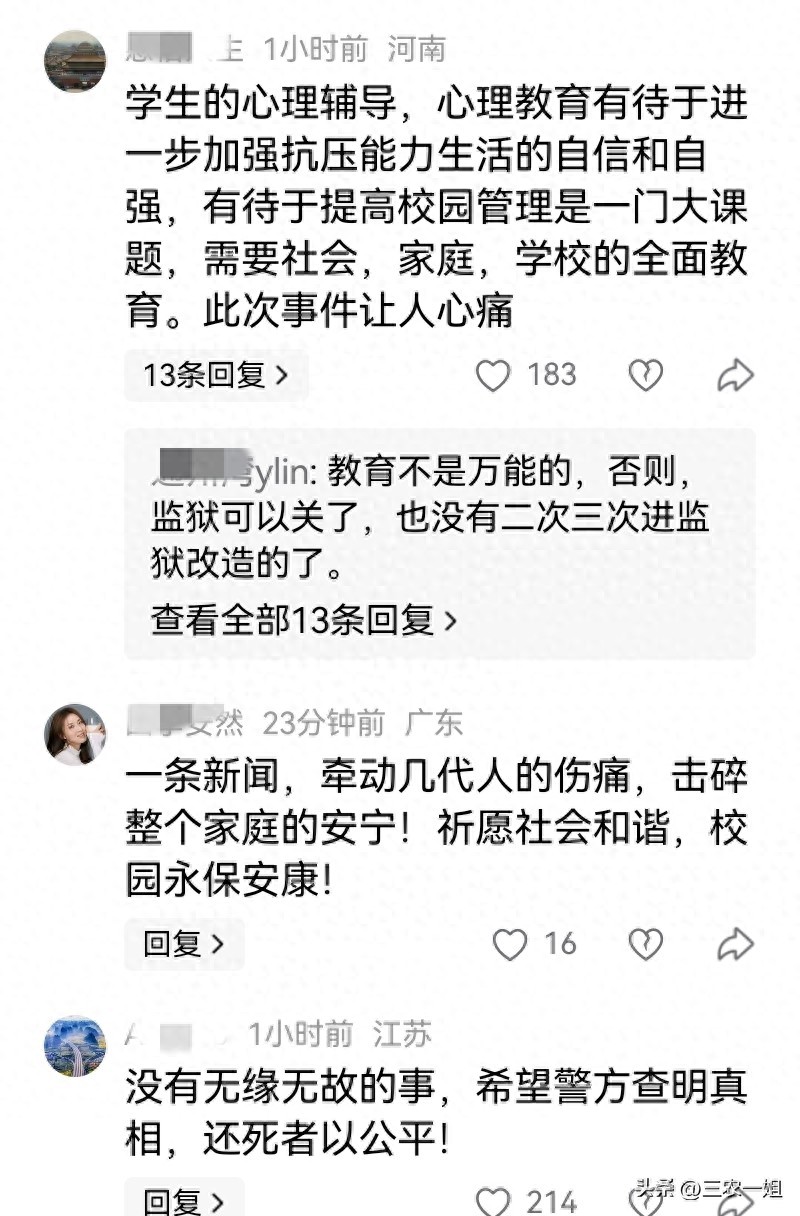Image resolution: width=800 pixels, height=1216 pixels.
Task: Like the 广东 comment with 16 likes
Action: pos(510,944)
